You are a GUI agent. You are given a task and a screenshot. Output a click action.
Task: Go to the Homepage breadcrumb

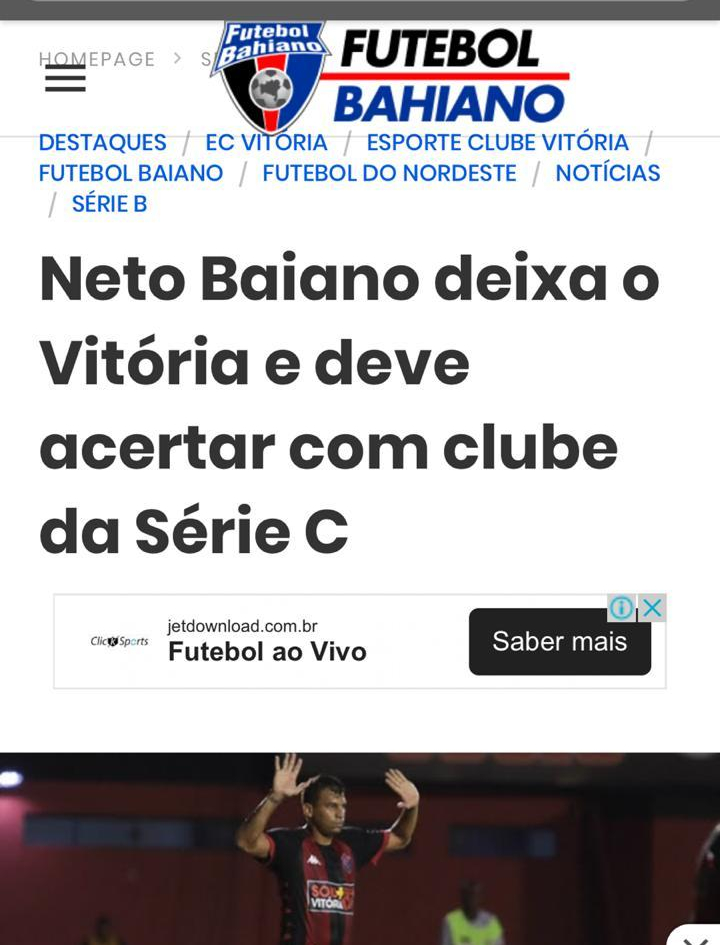(97, 59)
